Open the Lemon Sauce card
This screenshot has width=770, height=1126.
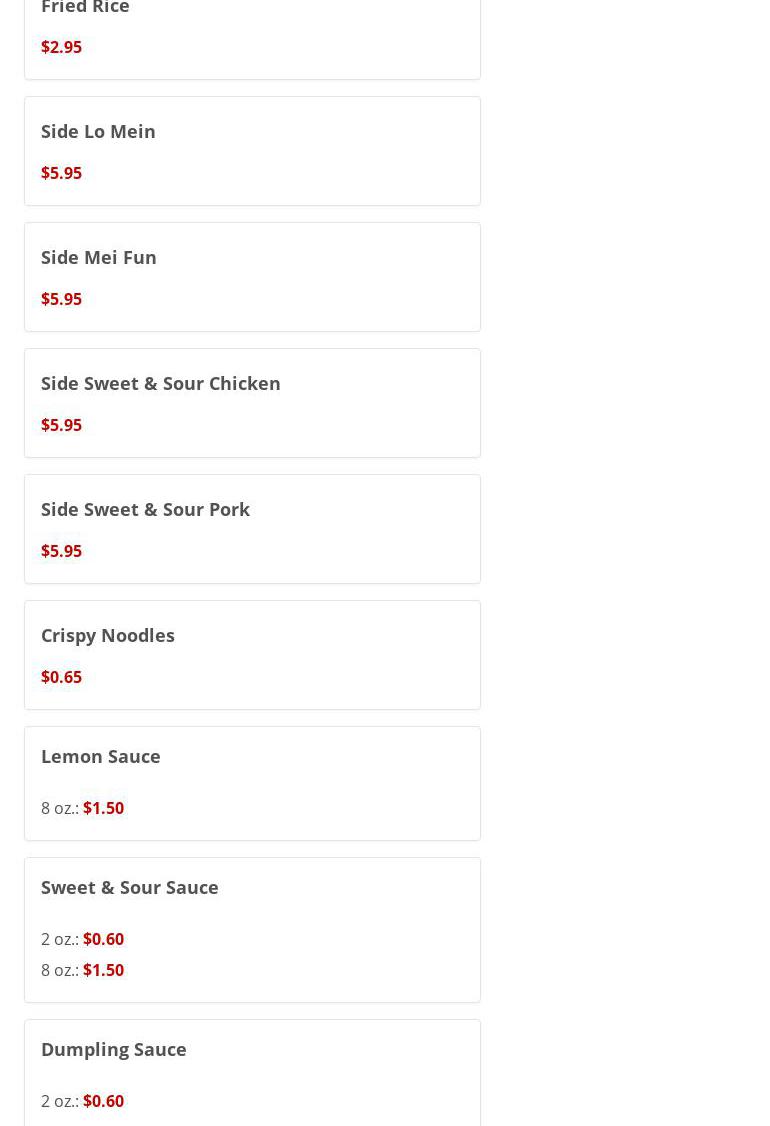coord(252,783)
